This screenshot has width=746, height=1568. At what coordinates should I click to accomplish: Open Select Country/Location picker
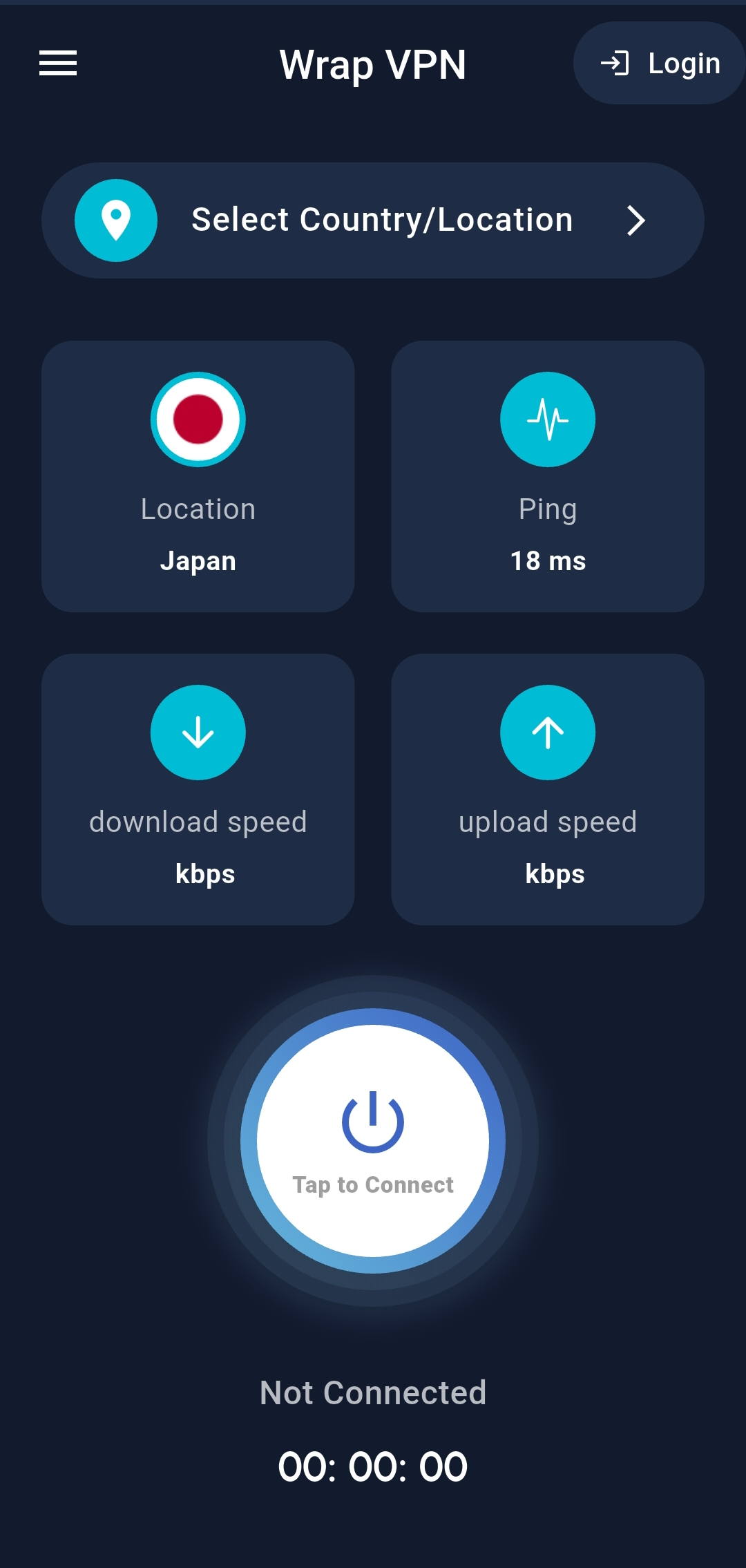point(373,220)
